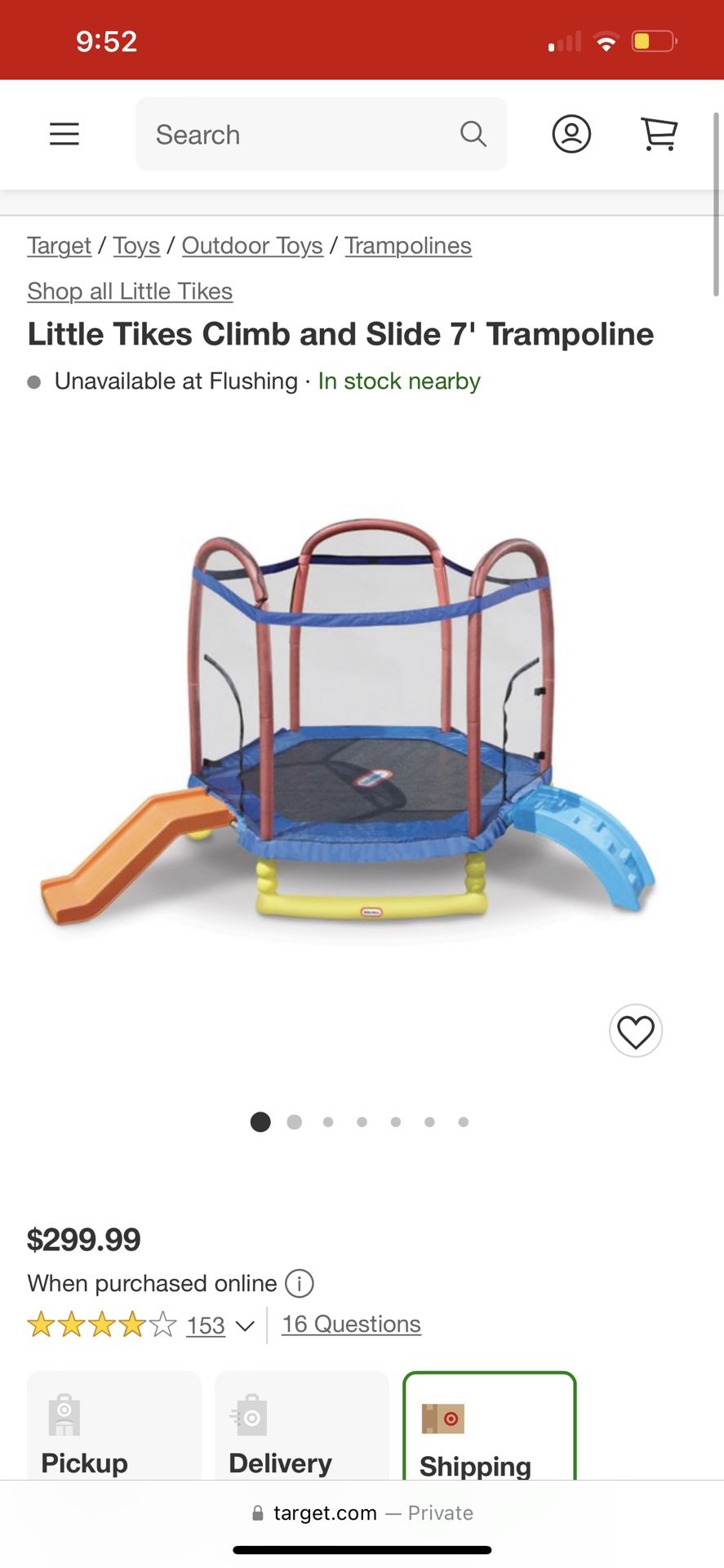The width and height of the screenshot is (724, 1568).
Task: Open the hamburger menu
Action: (64, 134)
